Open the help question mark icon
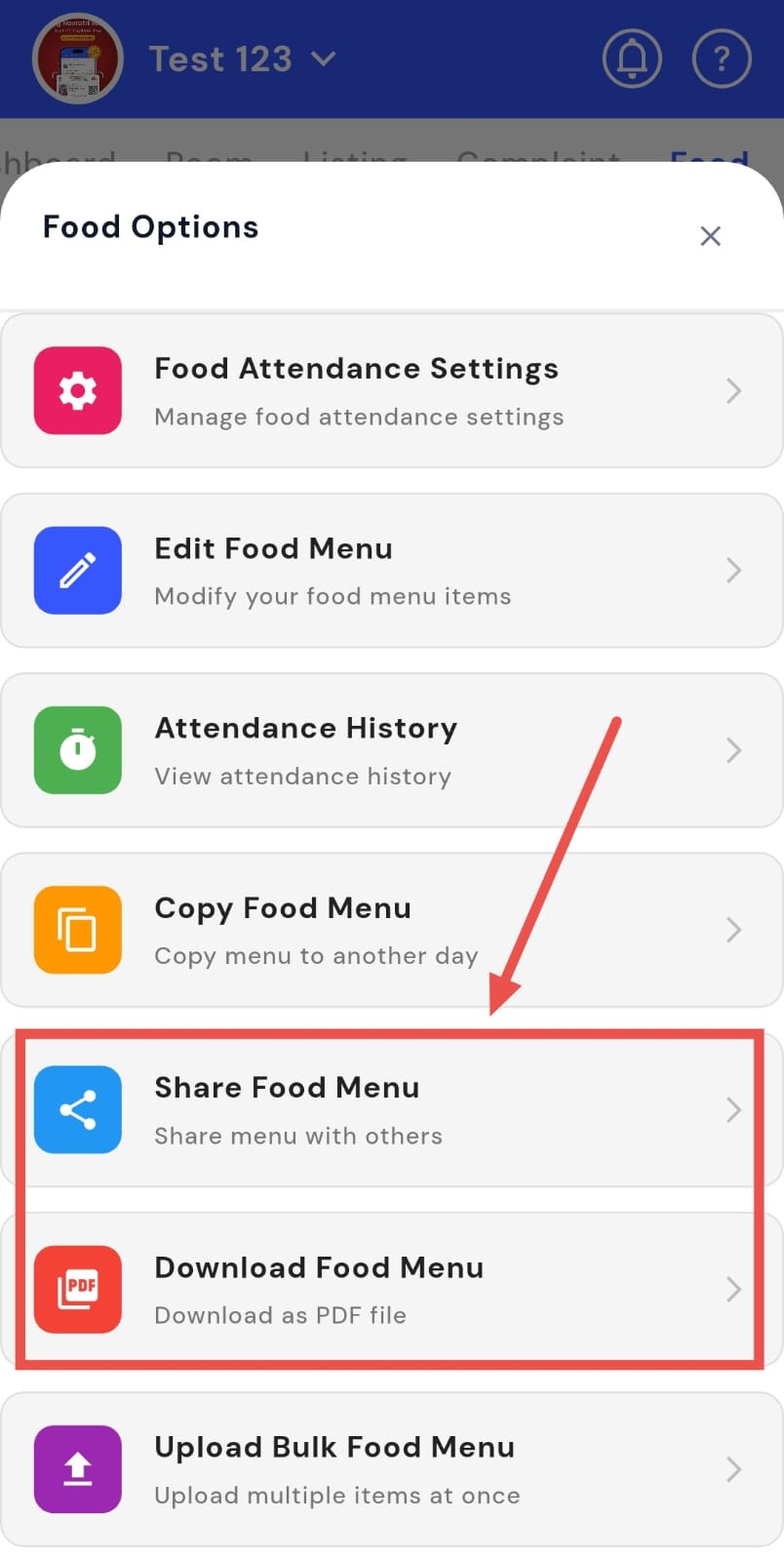 tap(722, 59)
